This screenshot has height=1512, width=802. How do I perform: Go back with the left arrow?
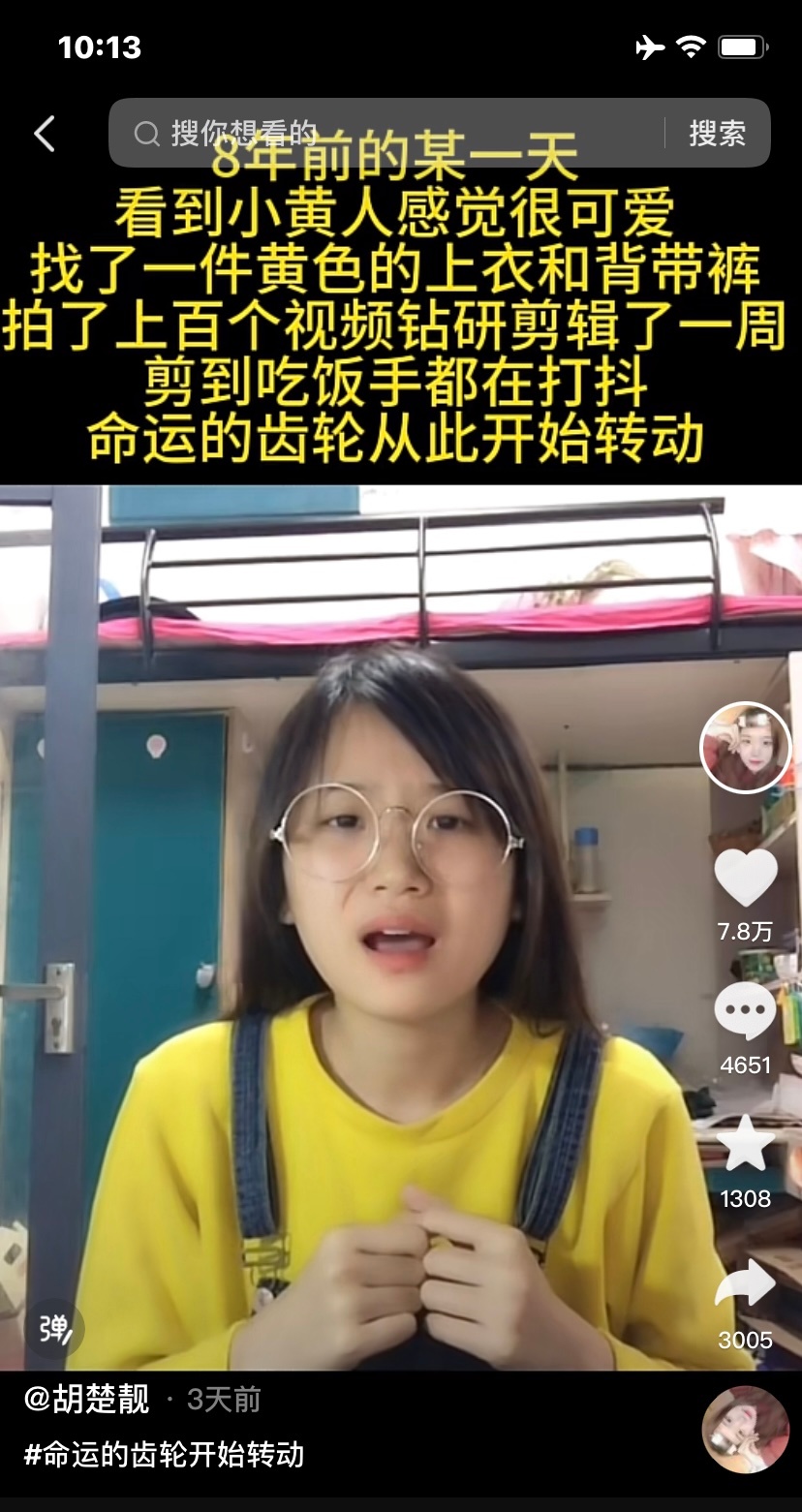click(x=45, y=134)
